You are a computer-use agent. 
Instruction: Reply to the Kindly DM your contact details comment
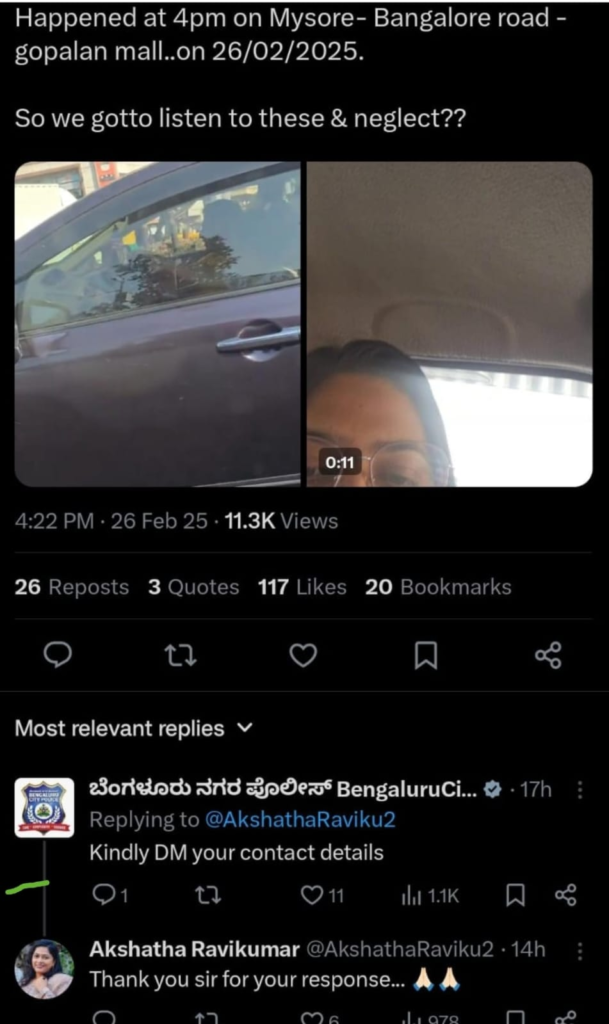tap(104, 895)
